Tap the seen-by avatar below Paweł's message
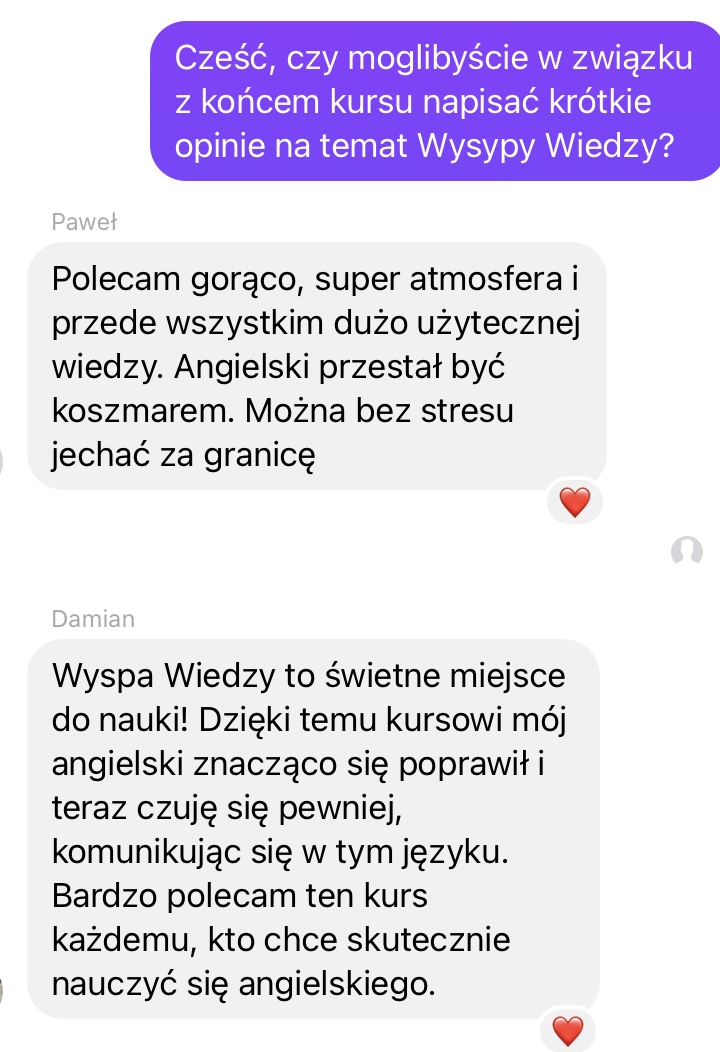The image size is (720, 1052). [687, 550]
